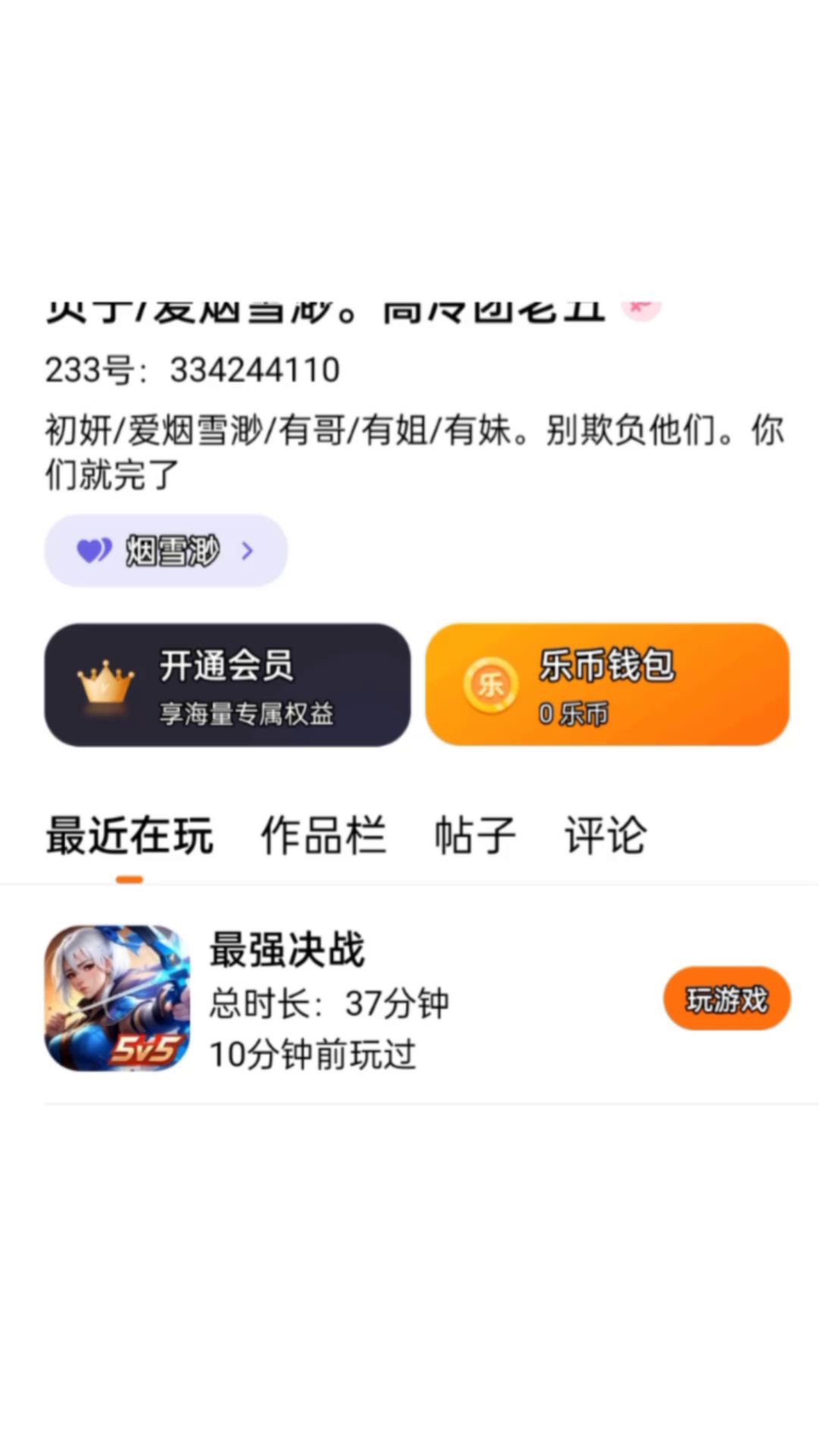Switch to the 作品栏 tab
This screenshot has height=1456, width=819.
[323, 836]
